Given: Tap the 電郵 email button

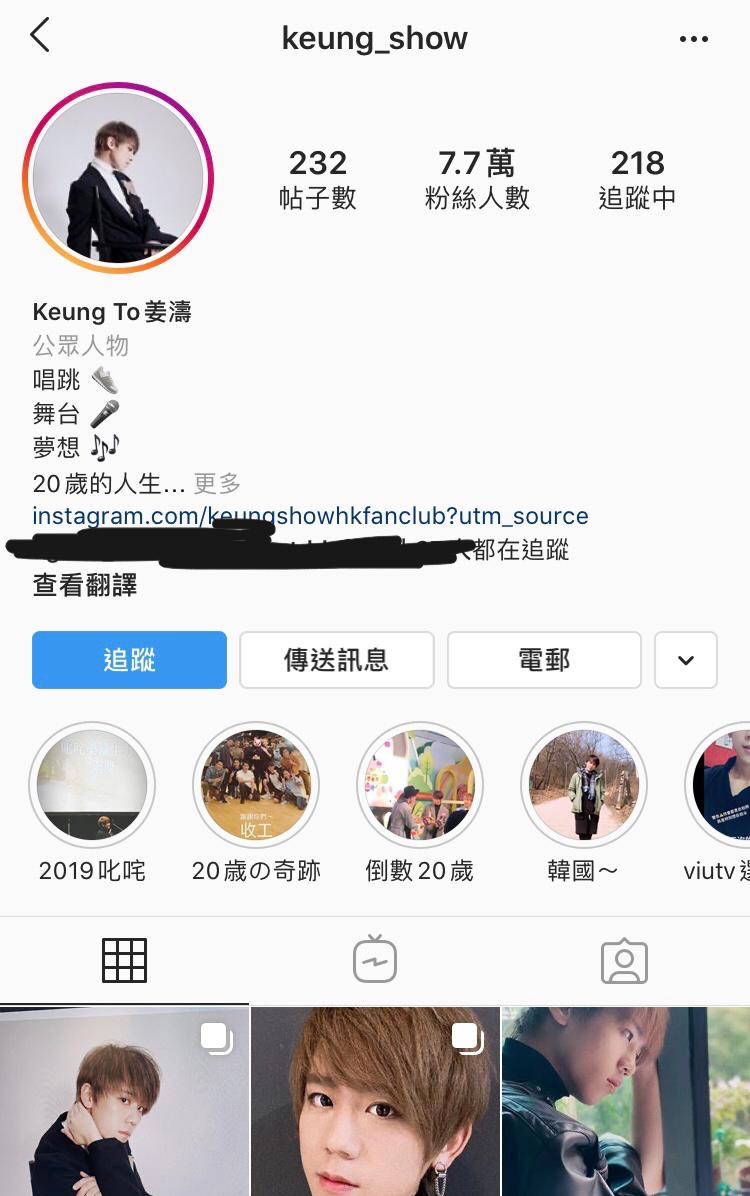Looking at the screenshot, I should coord(543,660).
